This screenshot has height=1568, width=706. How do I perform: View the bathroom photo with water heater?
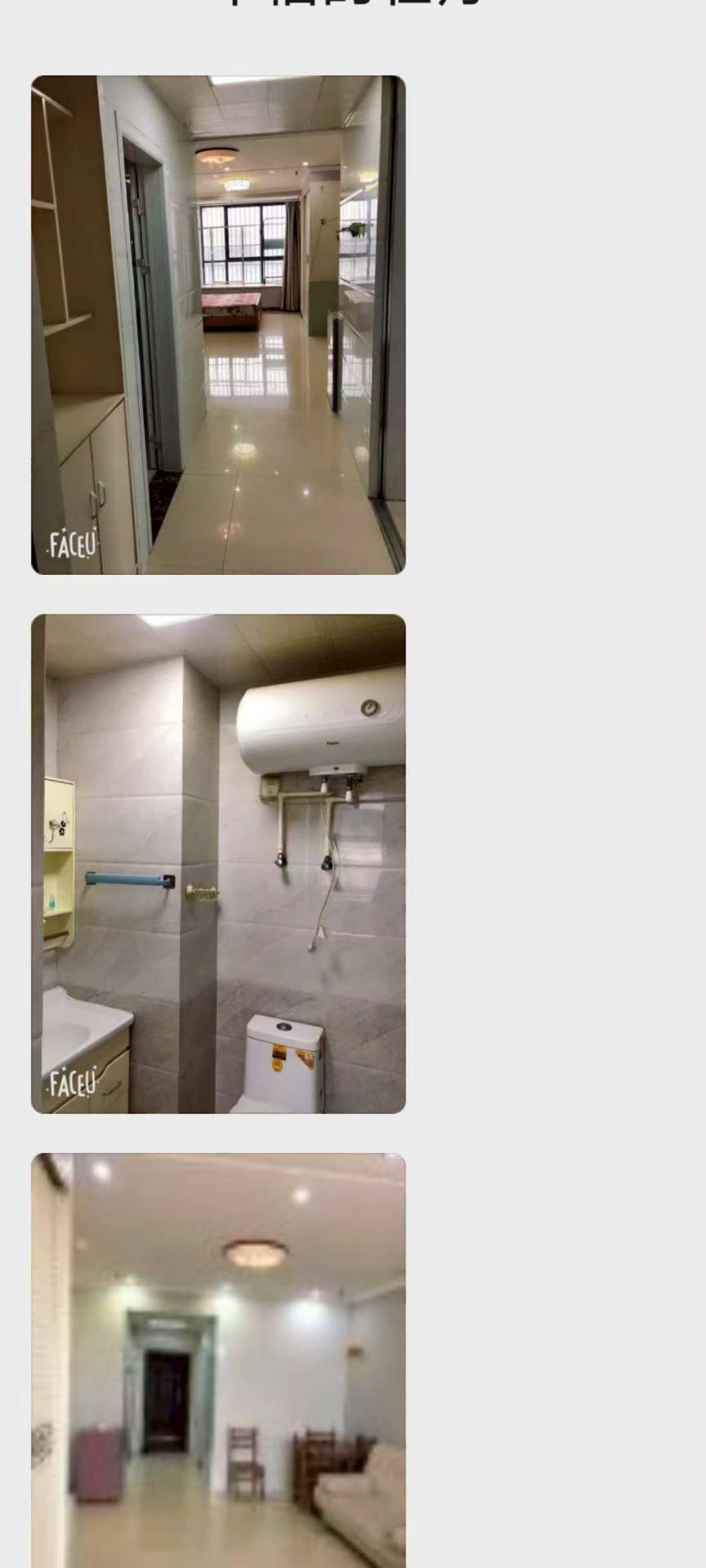[x=218, y=863]
